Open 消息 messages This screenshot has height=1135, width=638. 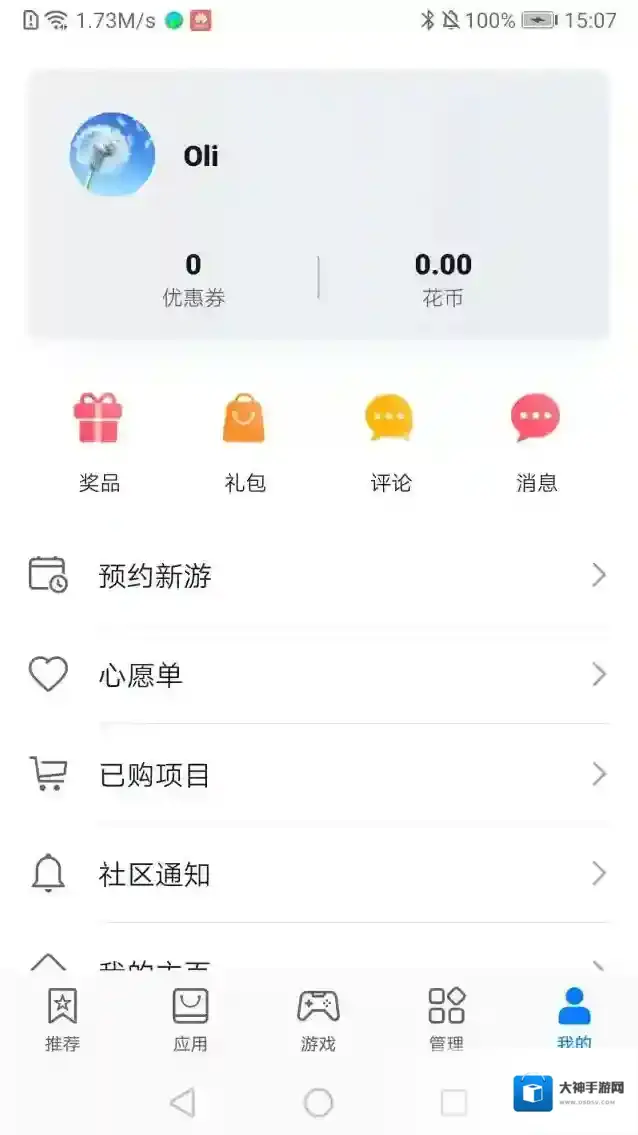point(536,442)
